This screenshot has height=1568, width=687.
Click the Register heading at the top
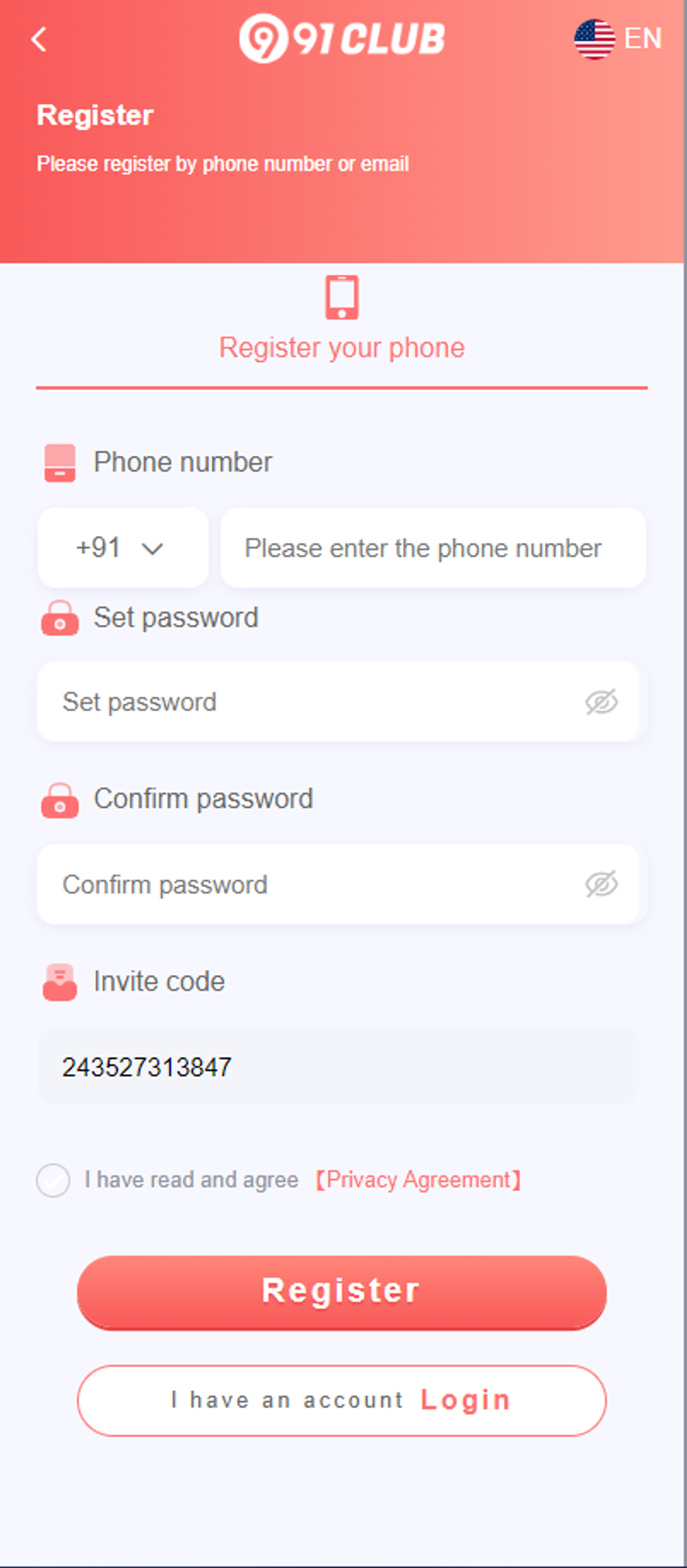click(95, 114)
